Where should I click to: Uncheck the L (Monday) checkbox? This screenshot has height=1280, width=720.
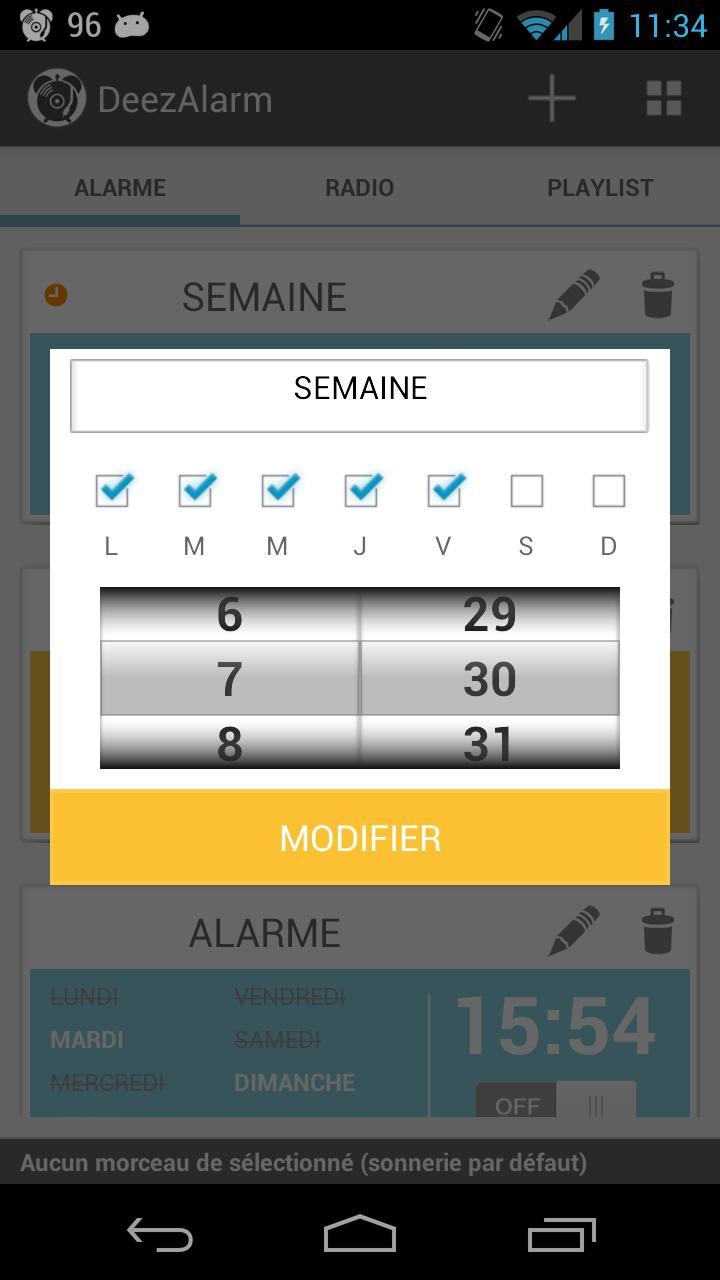coord(112,490)
